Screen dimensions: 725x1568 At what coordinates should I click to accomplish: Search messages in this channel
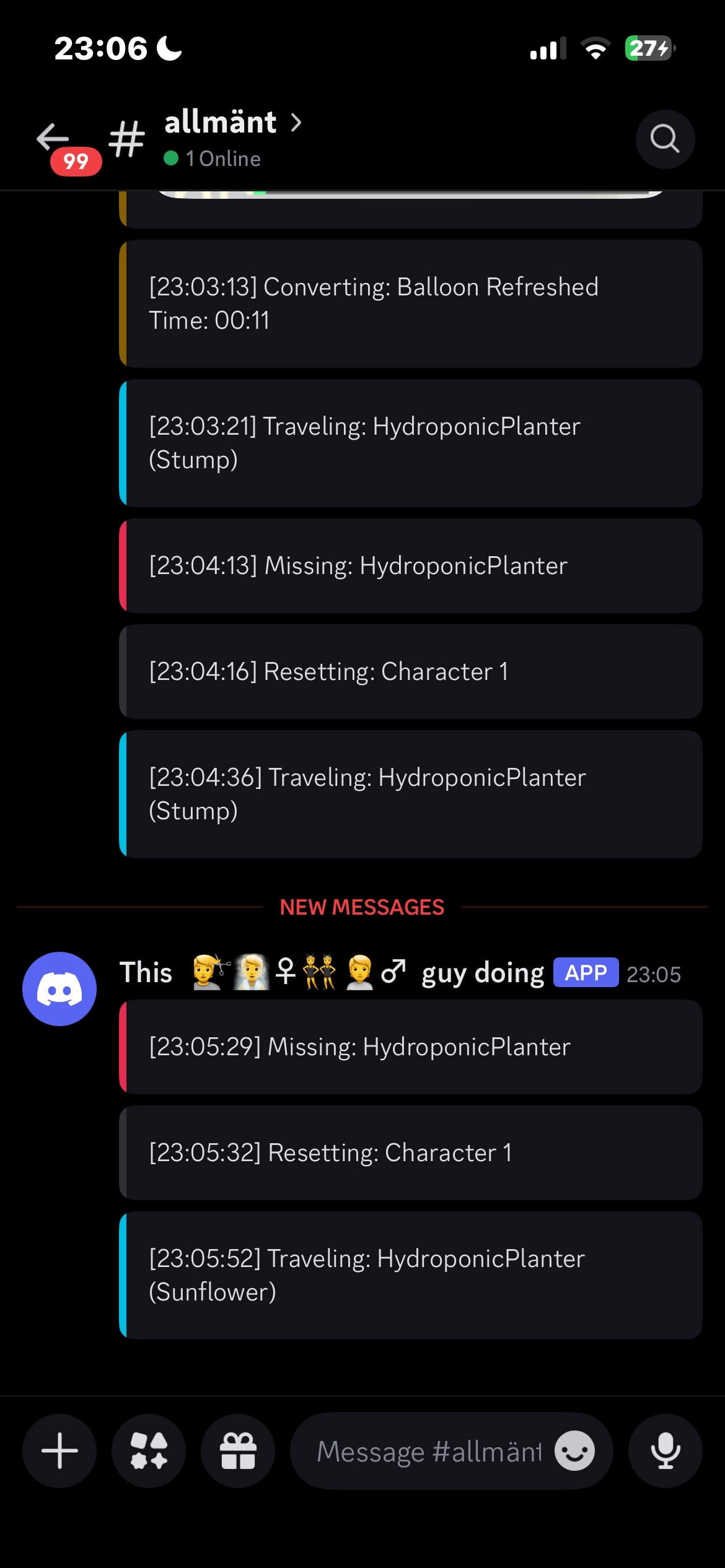(x=664, y=139)
